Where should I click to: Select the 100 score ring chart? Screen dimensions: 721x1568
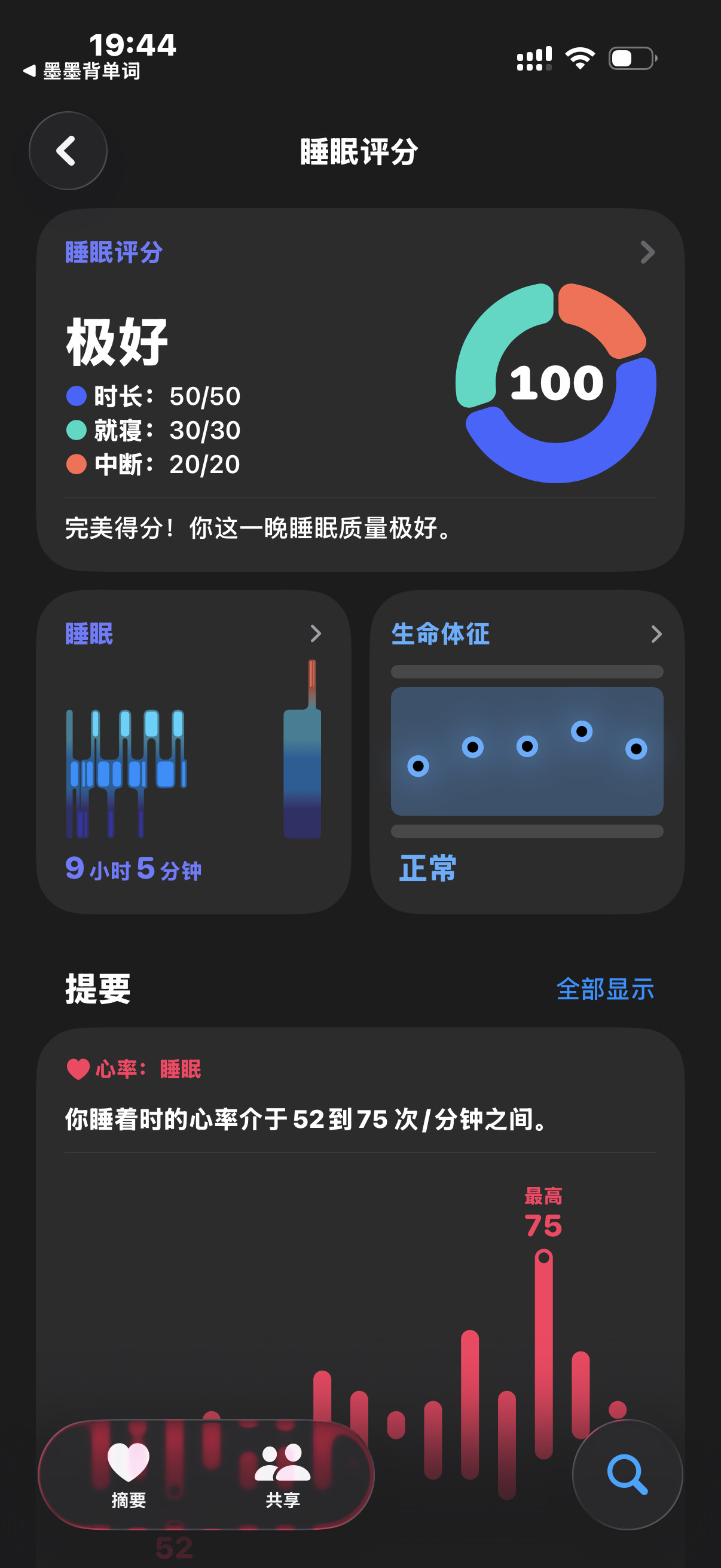tap(555, 382)
